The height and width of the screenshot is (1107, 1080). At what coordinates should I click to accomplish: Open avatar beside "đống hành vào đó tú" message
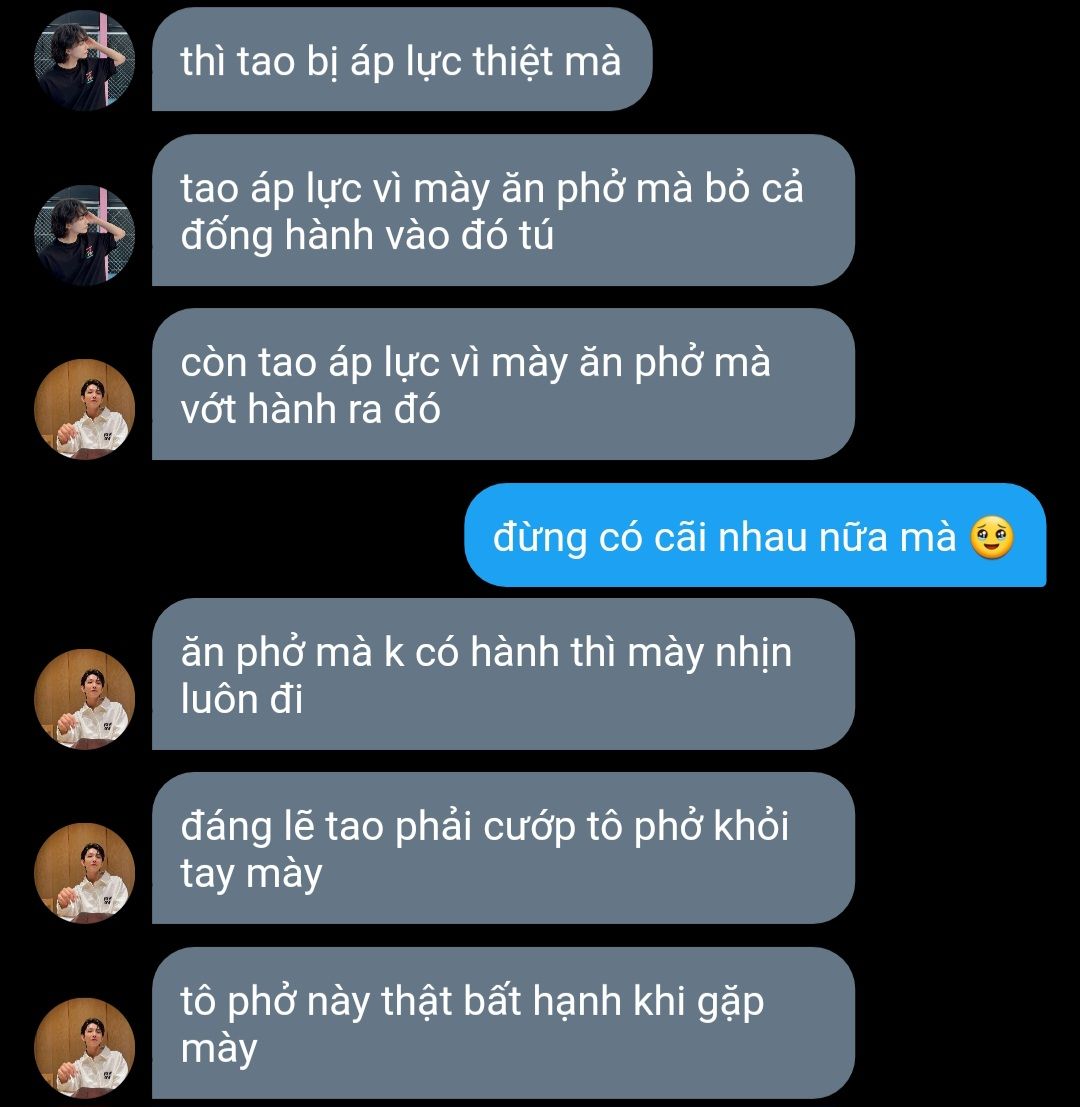tap(84, 235)
